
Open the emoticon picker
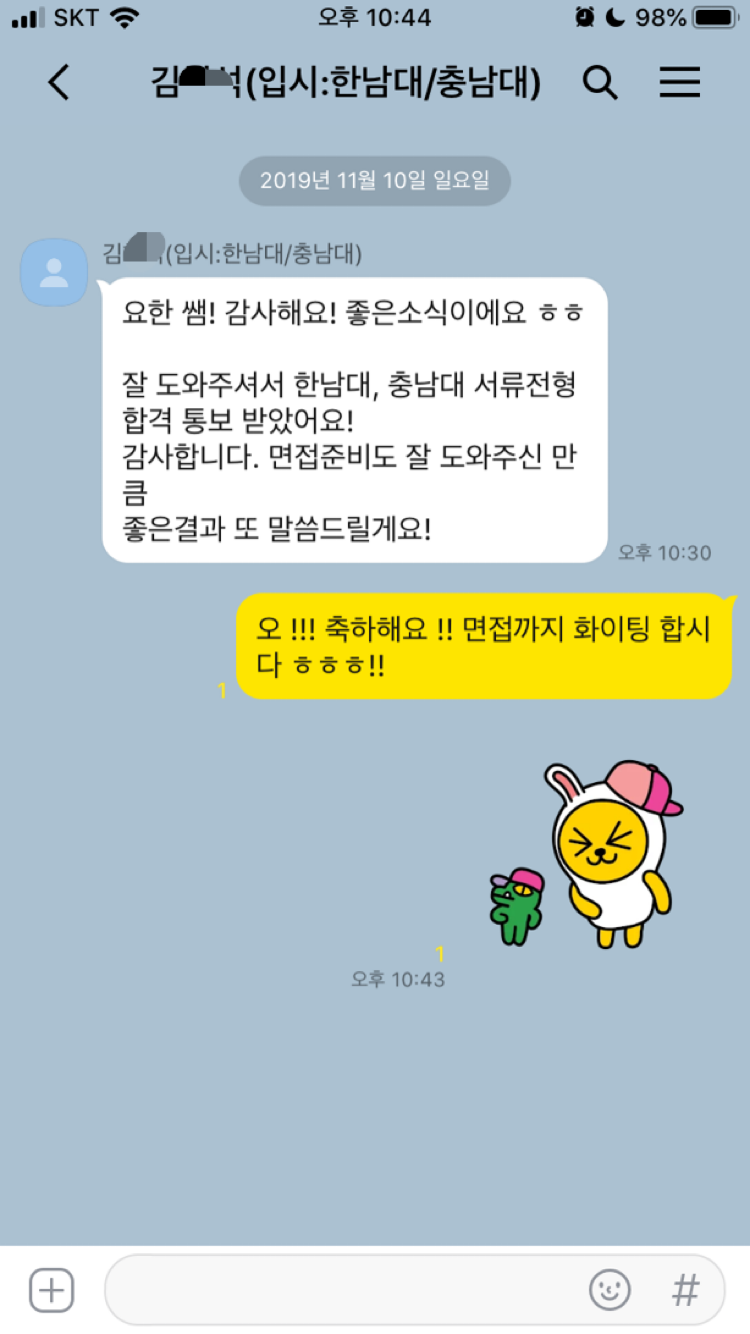point(609,1290)
